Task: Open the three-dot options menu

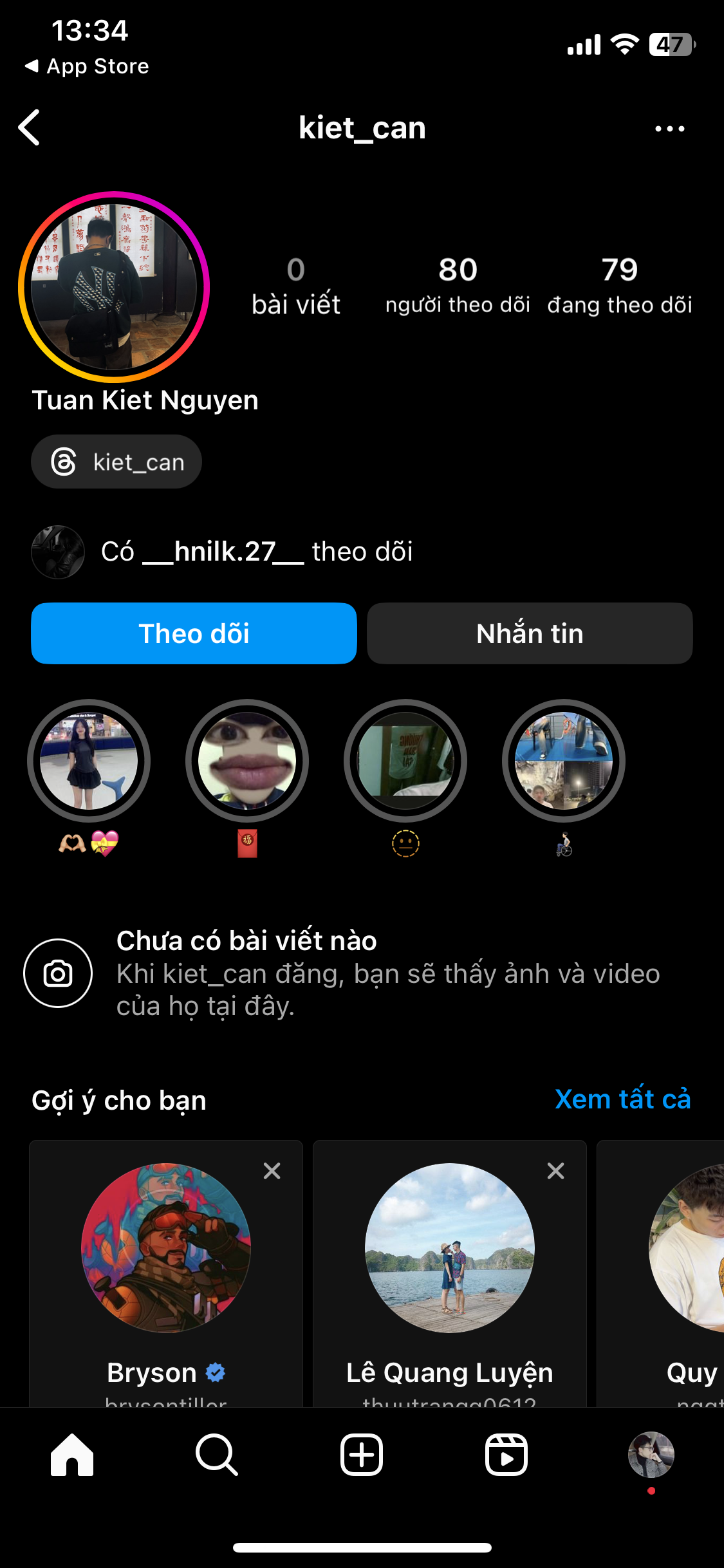Action: click(669, 129)
